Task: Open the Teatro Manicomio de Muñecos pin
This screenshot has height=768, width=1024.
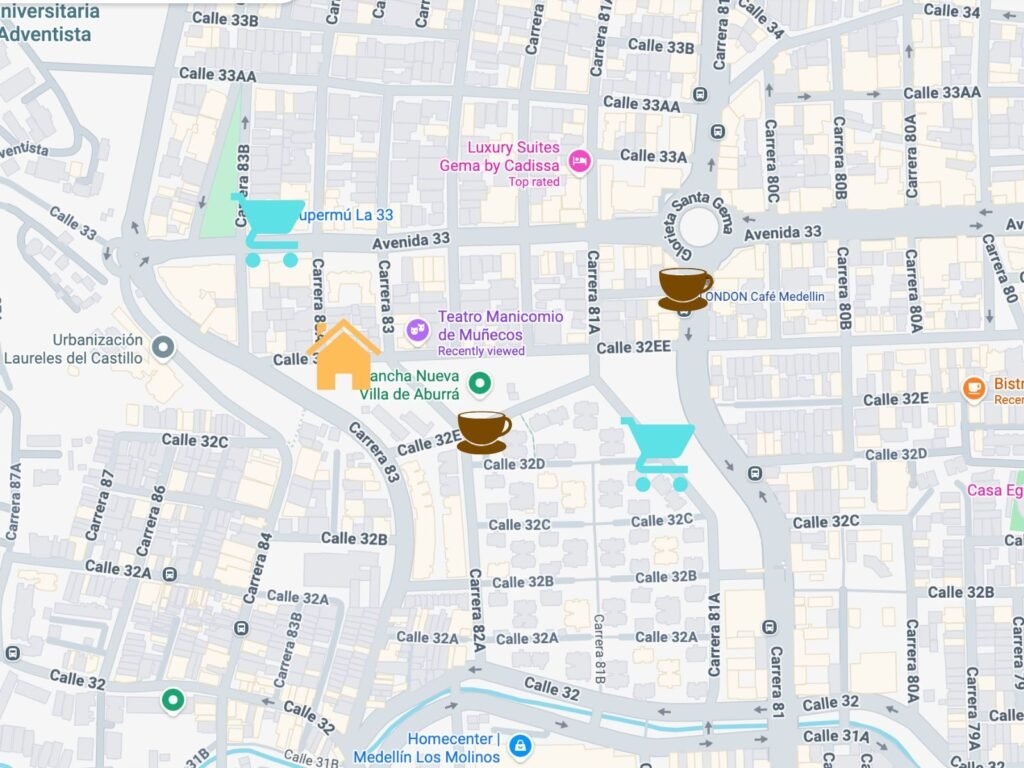Action: click(x=417, y=328)
